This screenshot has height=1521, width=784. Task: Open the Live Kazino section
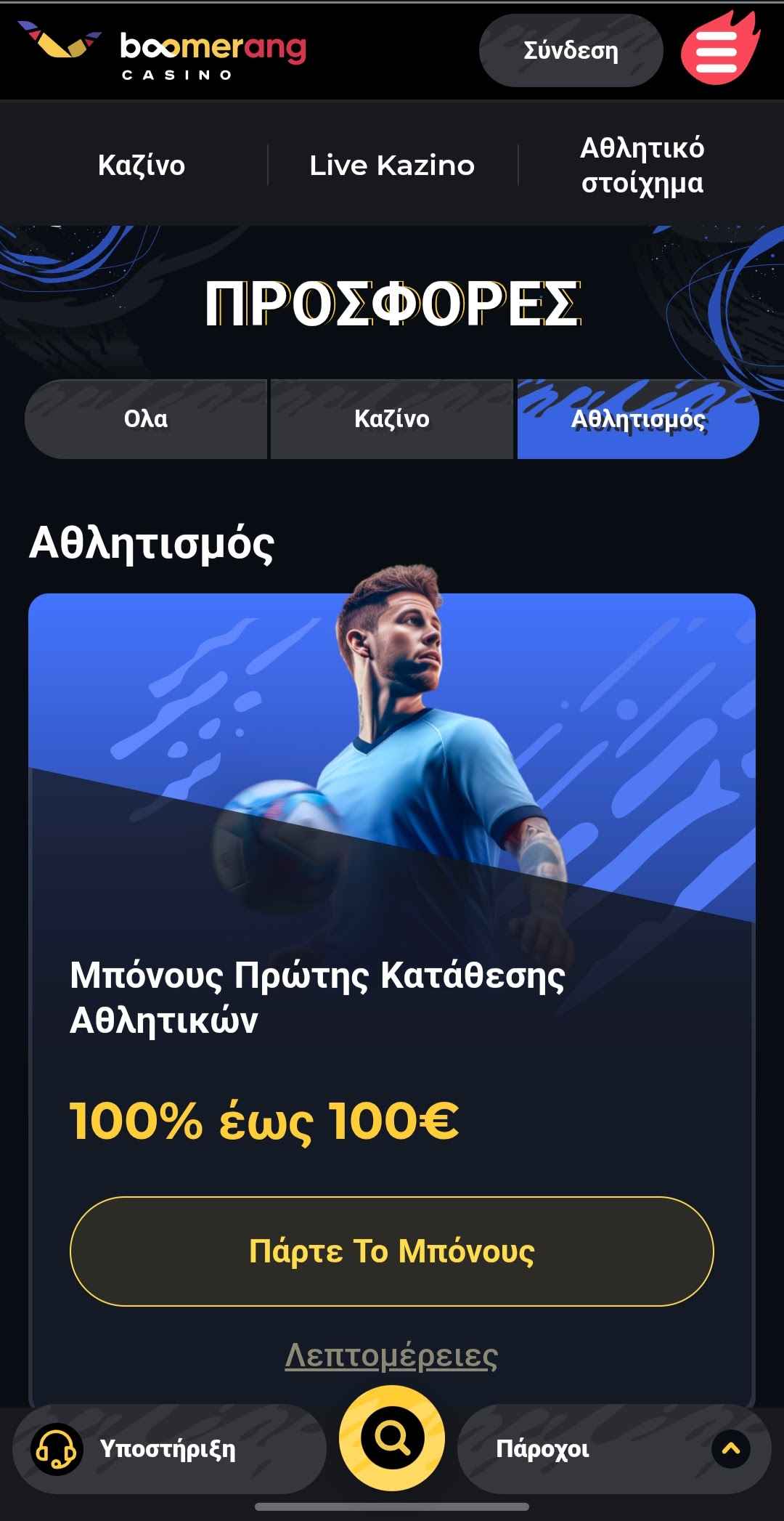point(392,166)
